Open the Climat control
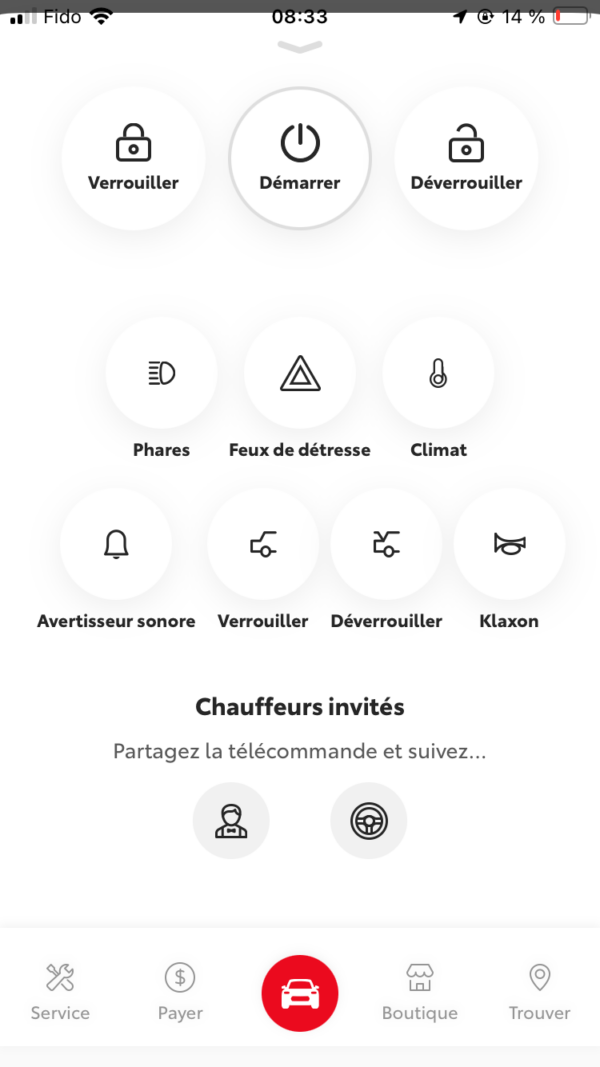The width and height of the screenshot is (600, 1067). tap(438, 374)
